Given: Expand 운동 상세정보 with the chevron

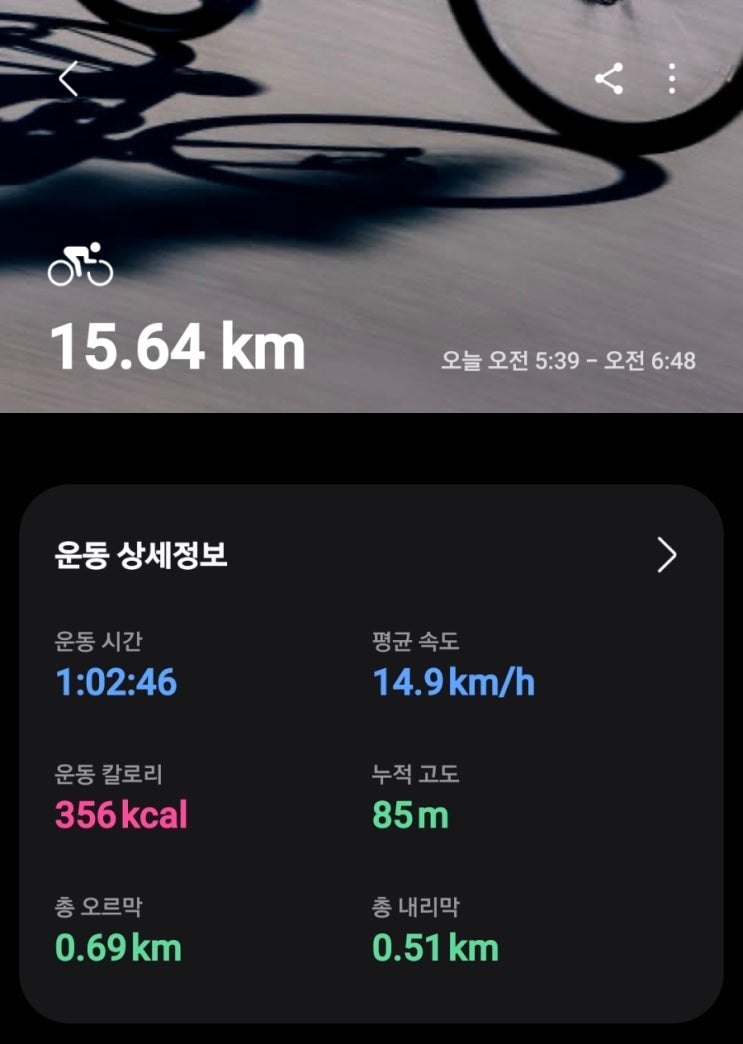Looking at the screenshot, I should (x=667, y=555).
